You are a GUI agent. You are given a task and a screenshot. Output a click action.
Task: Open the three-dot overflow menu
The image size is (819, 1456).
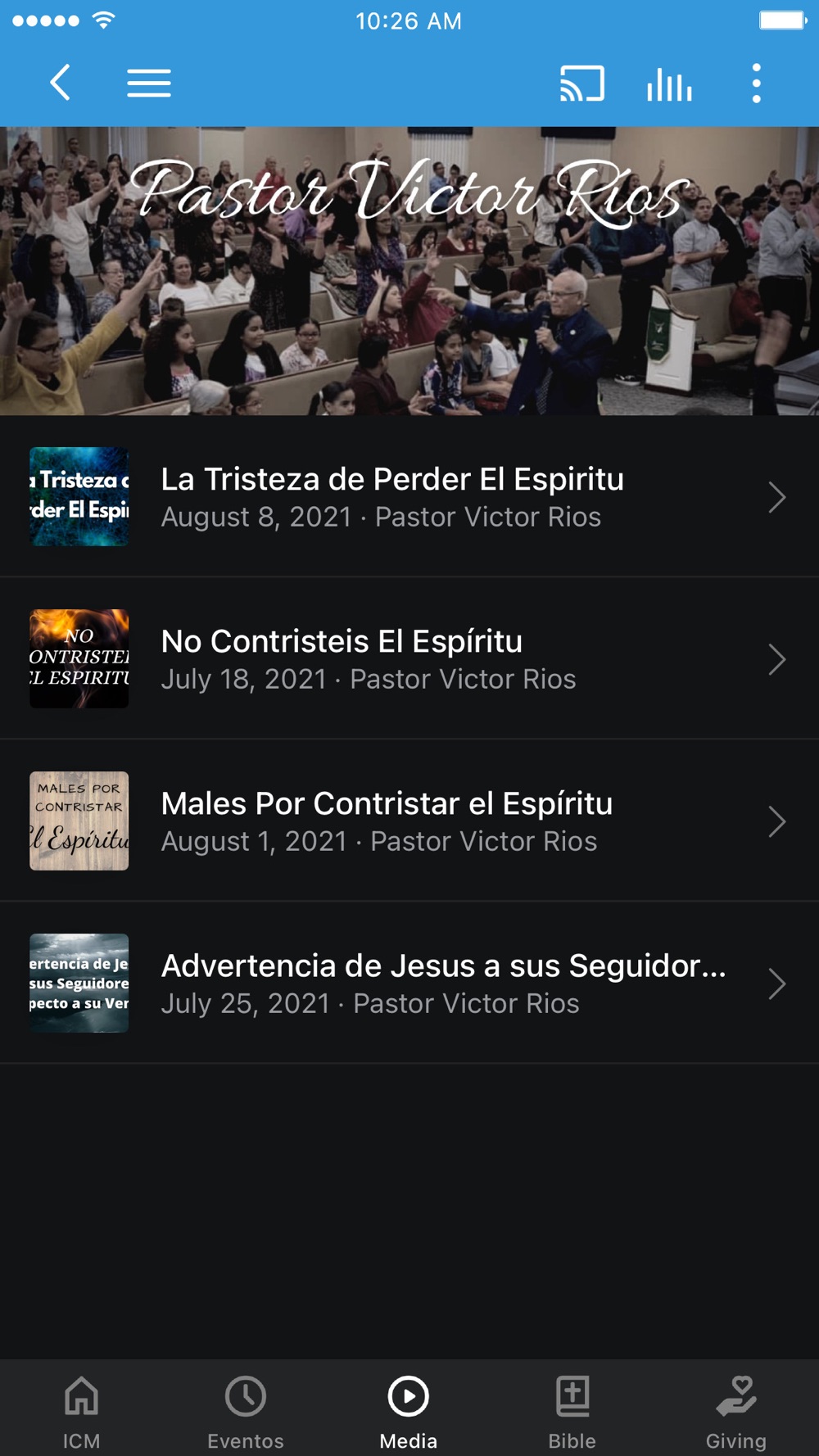[x=756, y=83]
